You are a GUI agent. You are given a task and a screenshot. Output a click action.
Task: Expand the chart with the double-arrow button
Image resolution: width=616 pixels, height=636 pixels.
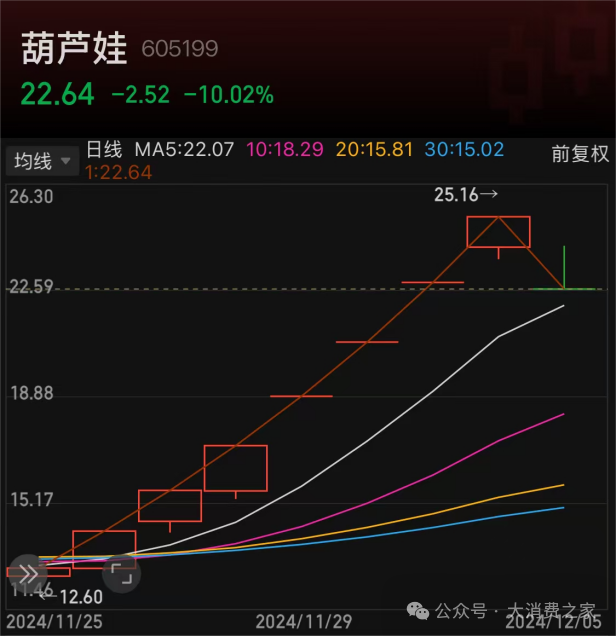[27, 574]
